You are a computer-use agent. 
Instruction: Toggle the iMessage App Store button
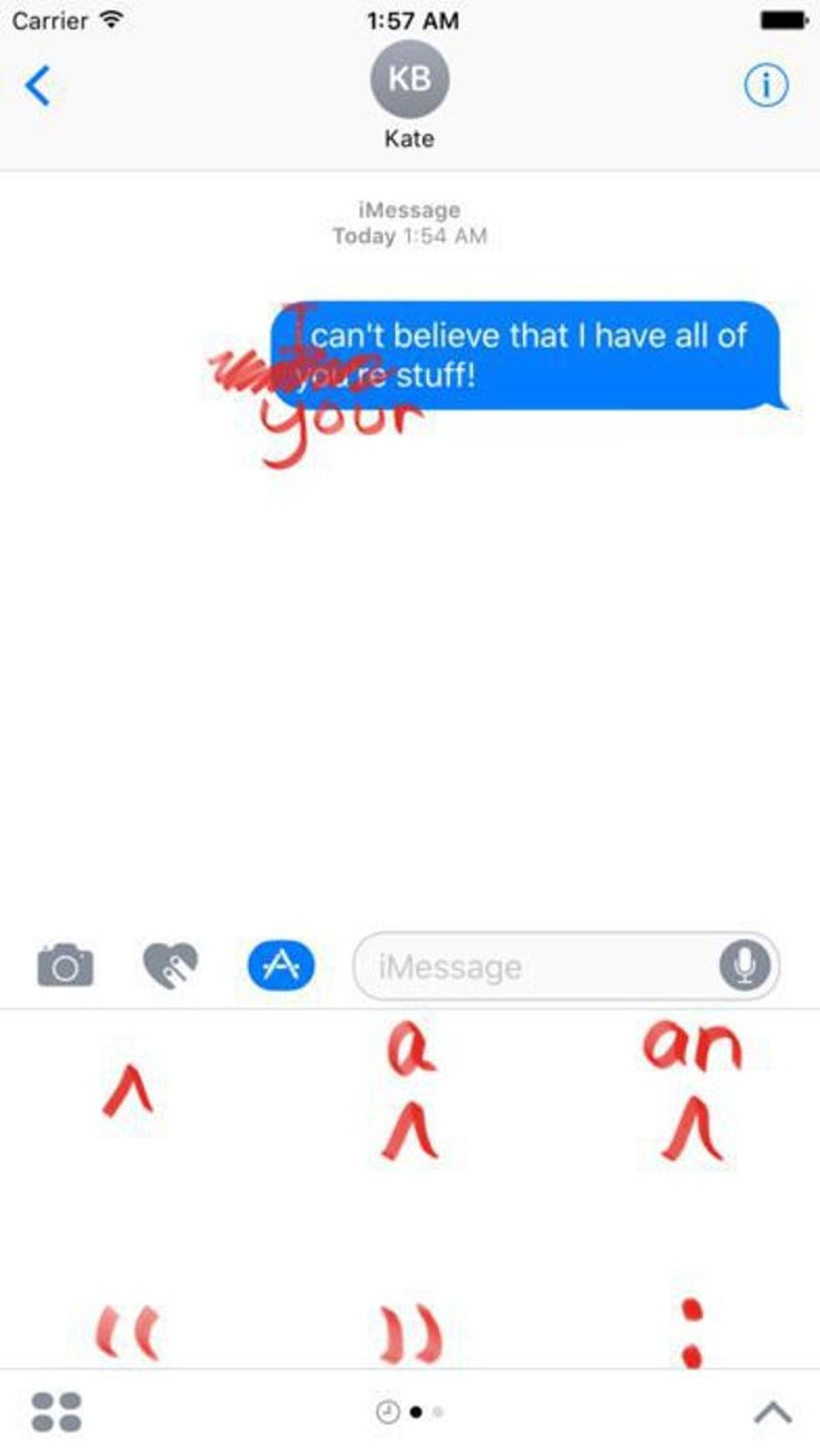(x=281, y=966)
